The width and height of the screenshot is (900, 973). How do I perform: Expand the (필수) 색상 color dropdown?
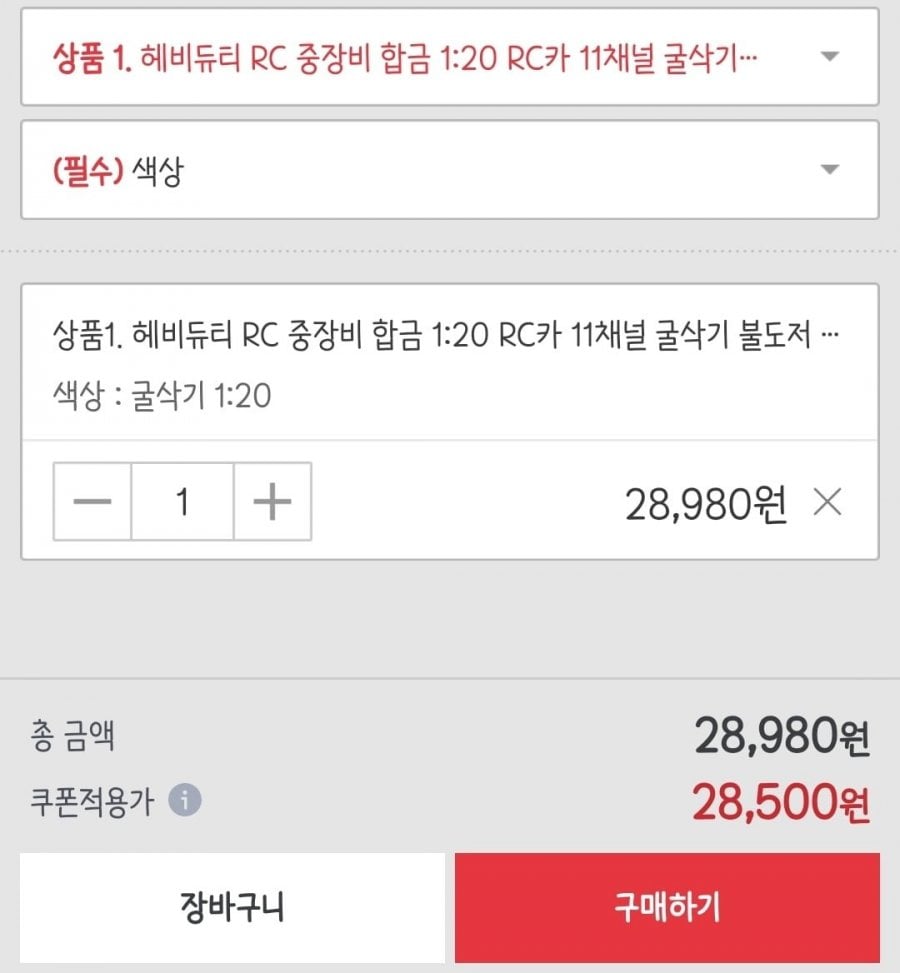click(449, 170)
